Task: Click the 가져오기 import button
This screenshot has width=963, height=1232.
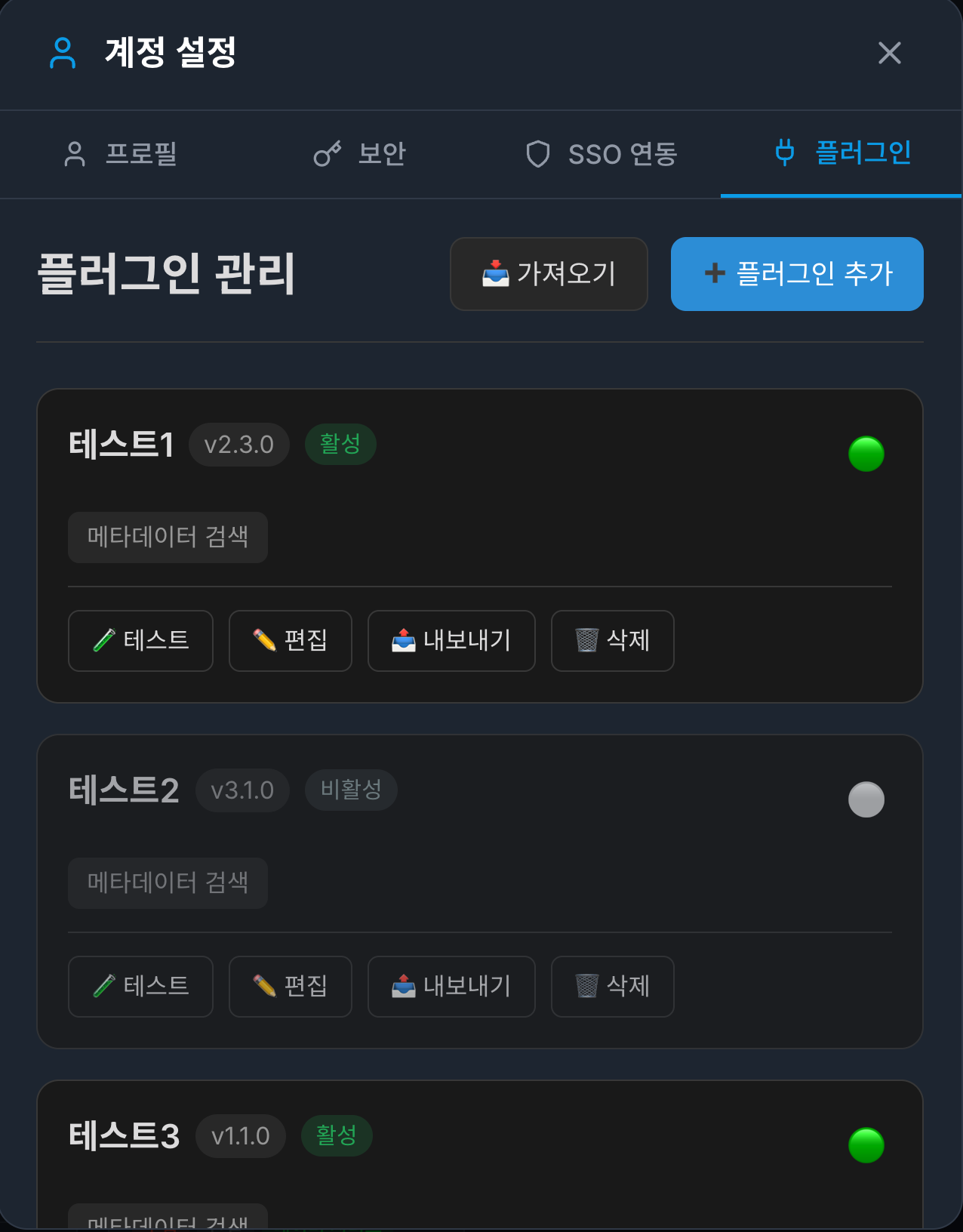Action: pyautogui.click(x=549, y=274)
